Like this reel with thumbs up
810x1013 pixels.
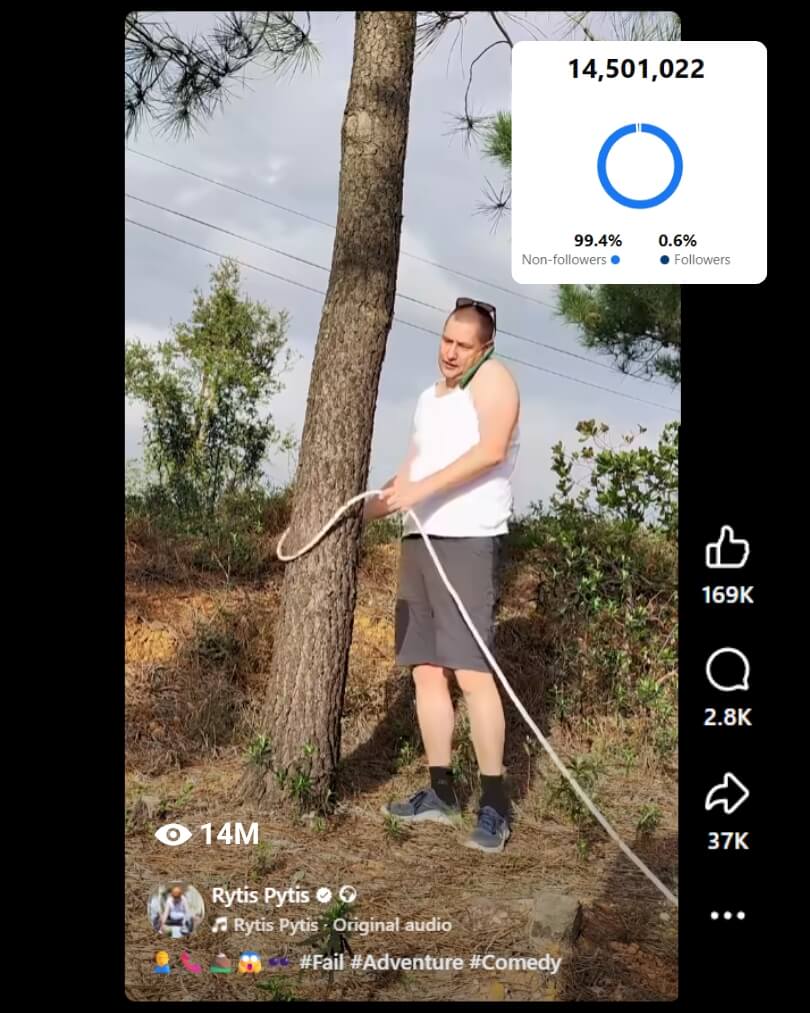pyautogui.click(x=727, y=548)
